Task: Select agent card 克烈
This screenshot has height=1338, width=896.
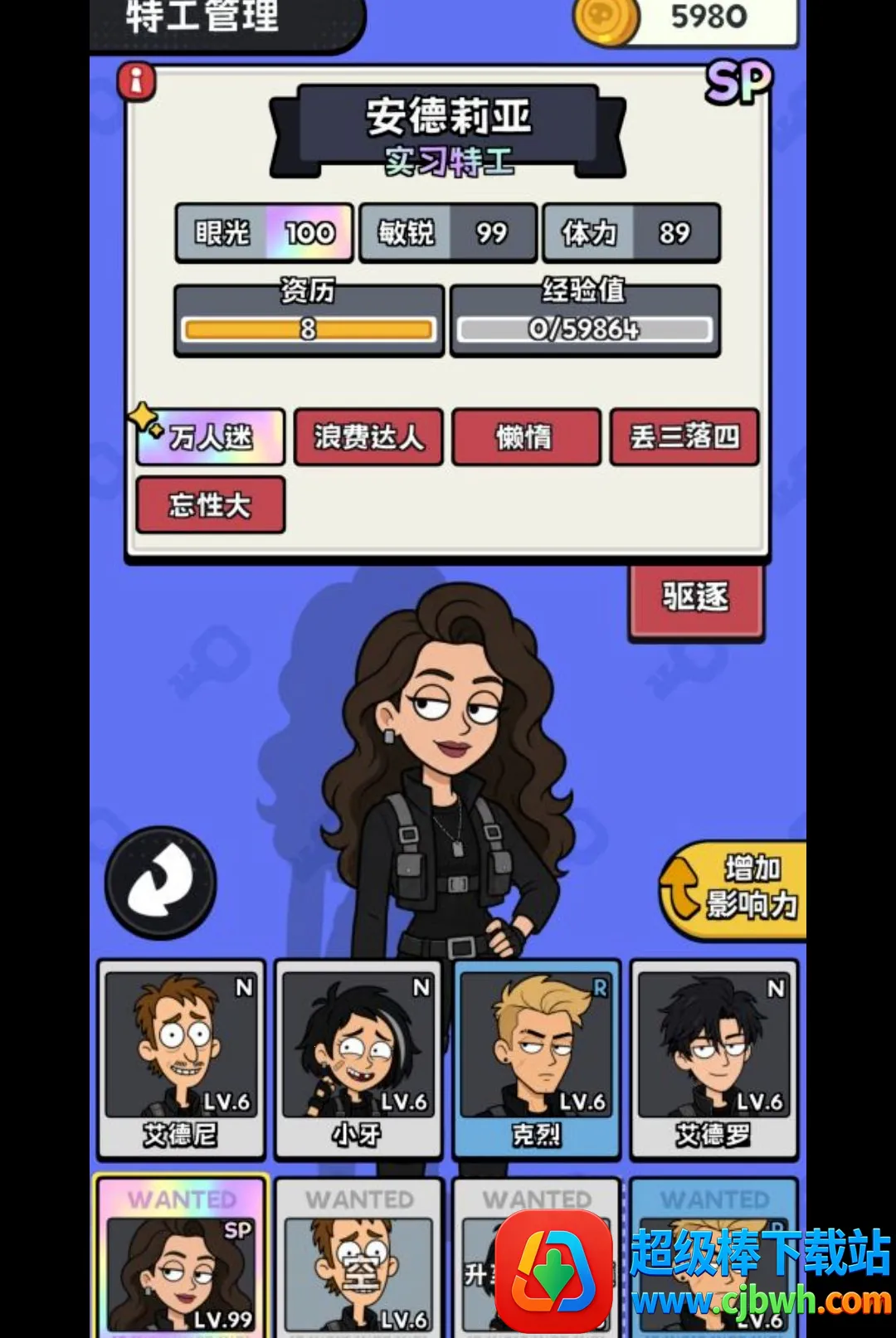Action: (x=537, y=1059)
